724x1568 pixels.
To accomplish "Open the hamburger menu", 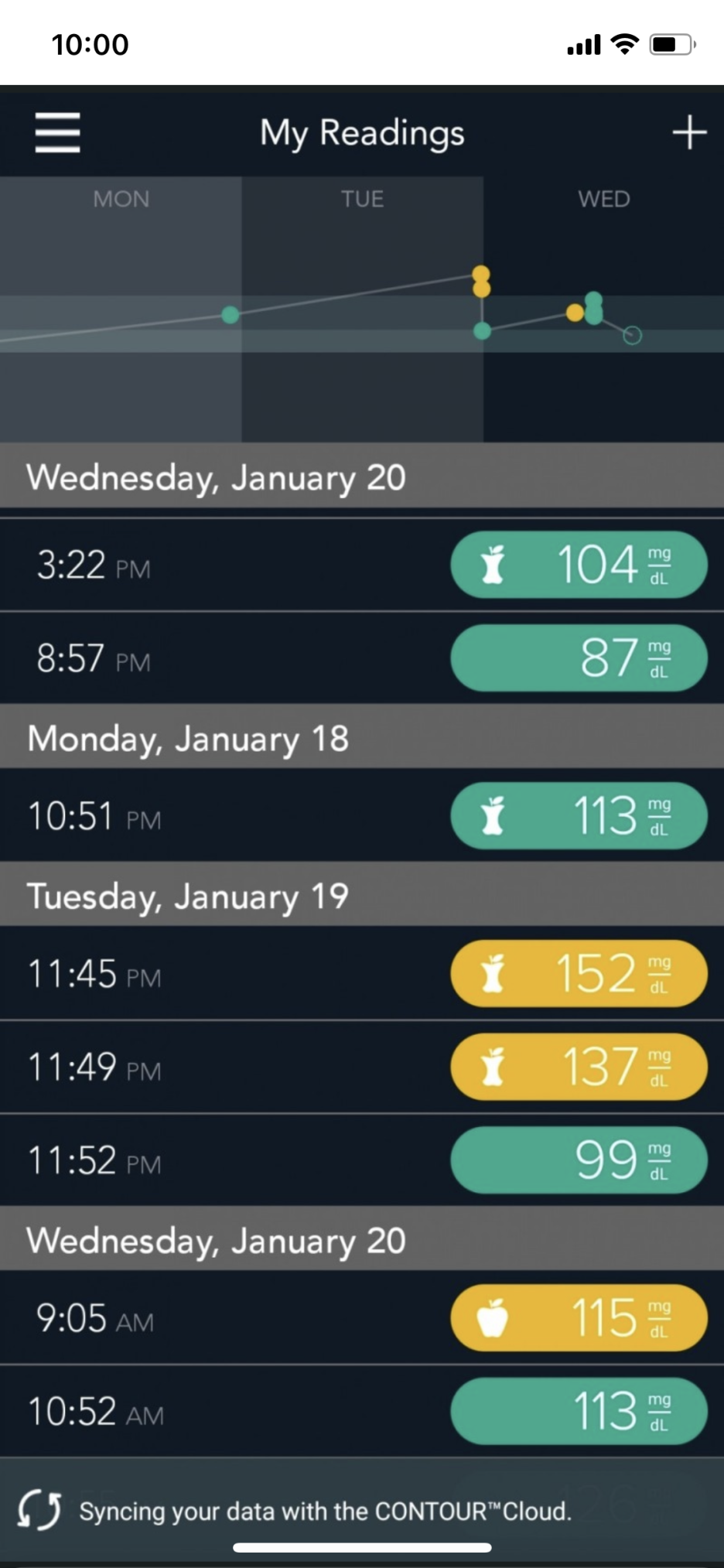I will (x=58, y=132).
